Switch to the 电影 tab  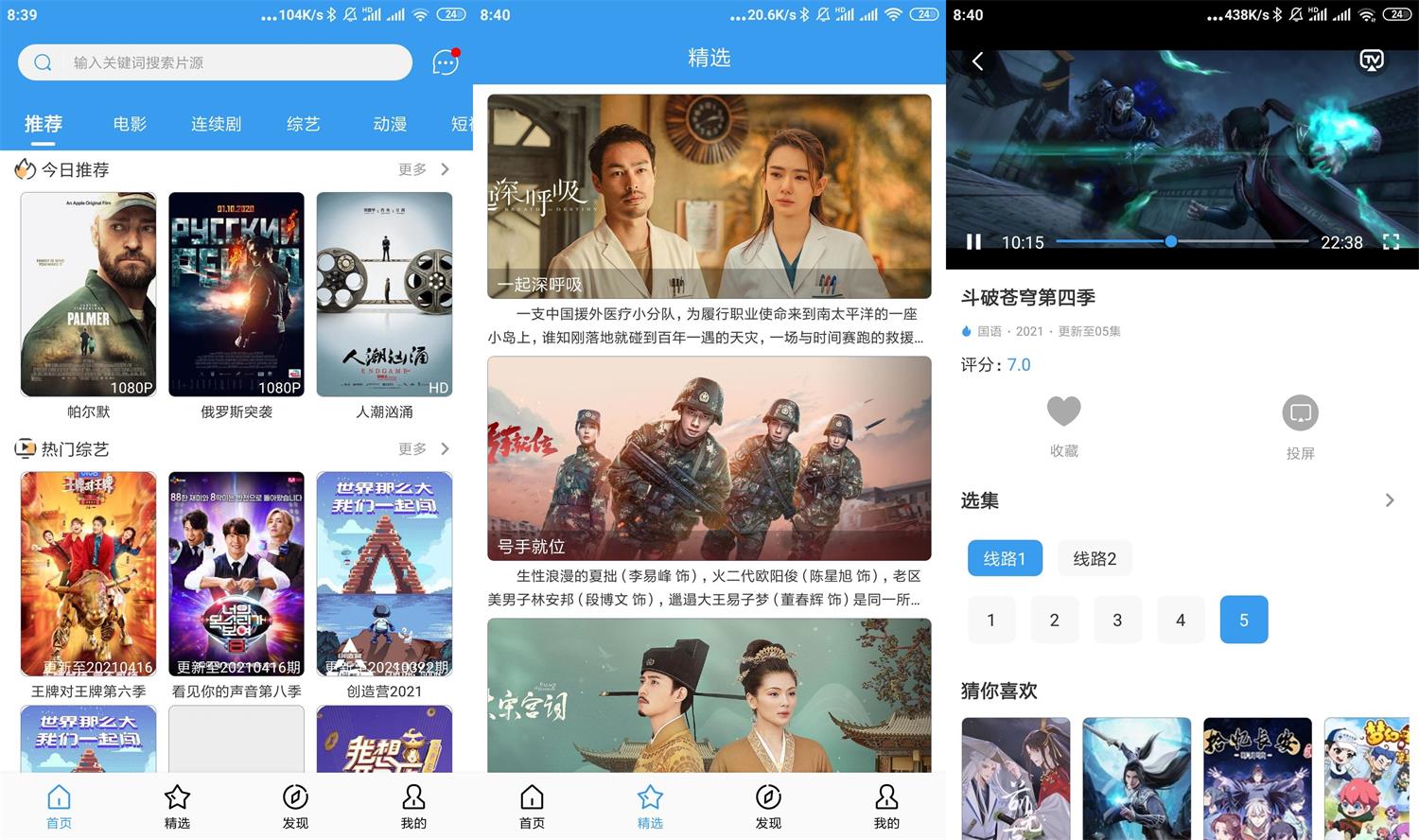coord(130,124)
